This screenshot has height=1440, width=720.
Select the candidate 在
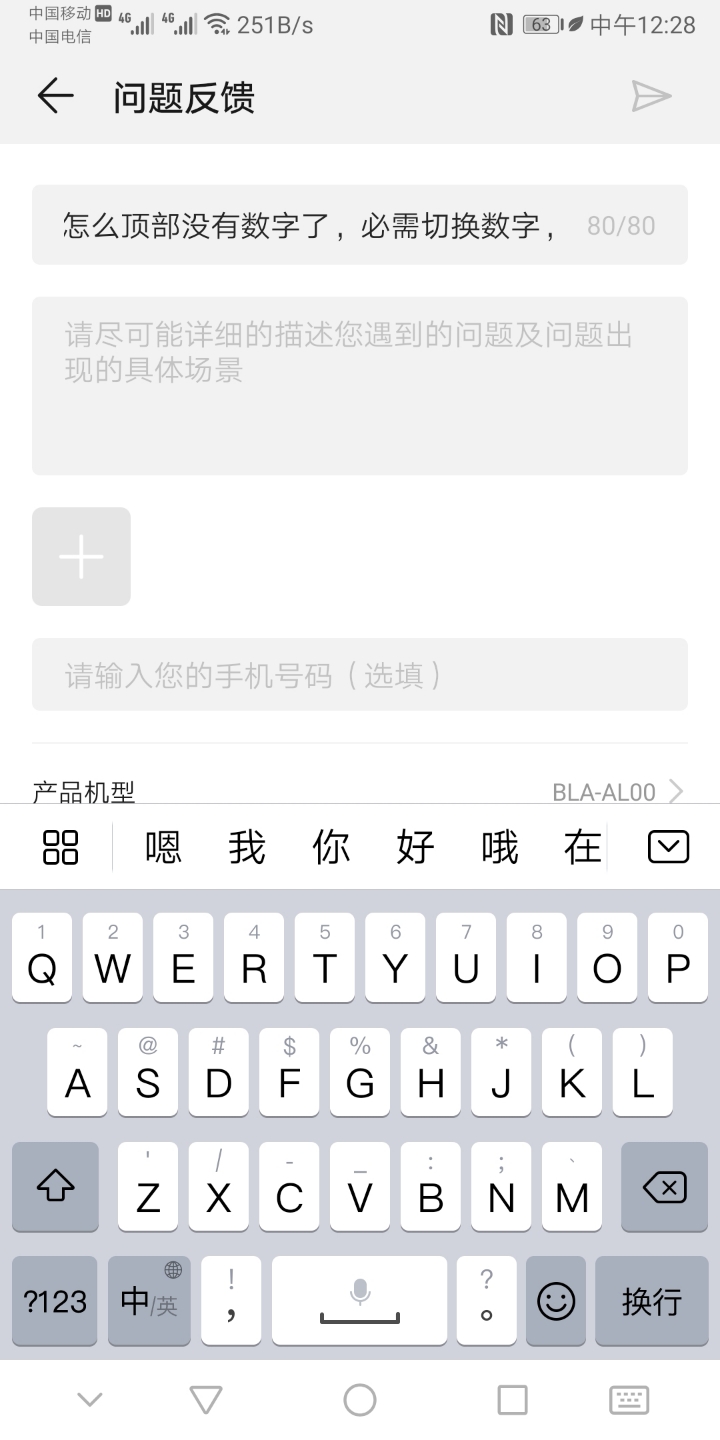pos(583,847)
